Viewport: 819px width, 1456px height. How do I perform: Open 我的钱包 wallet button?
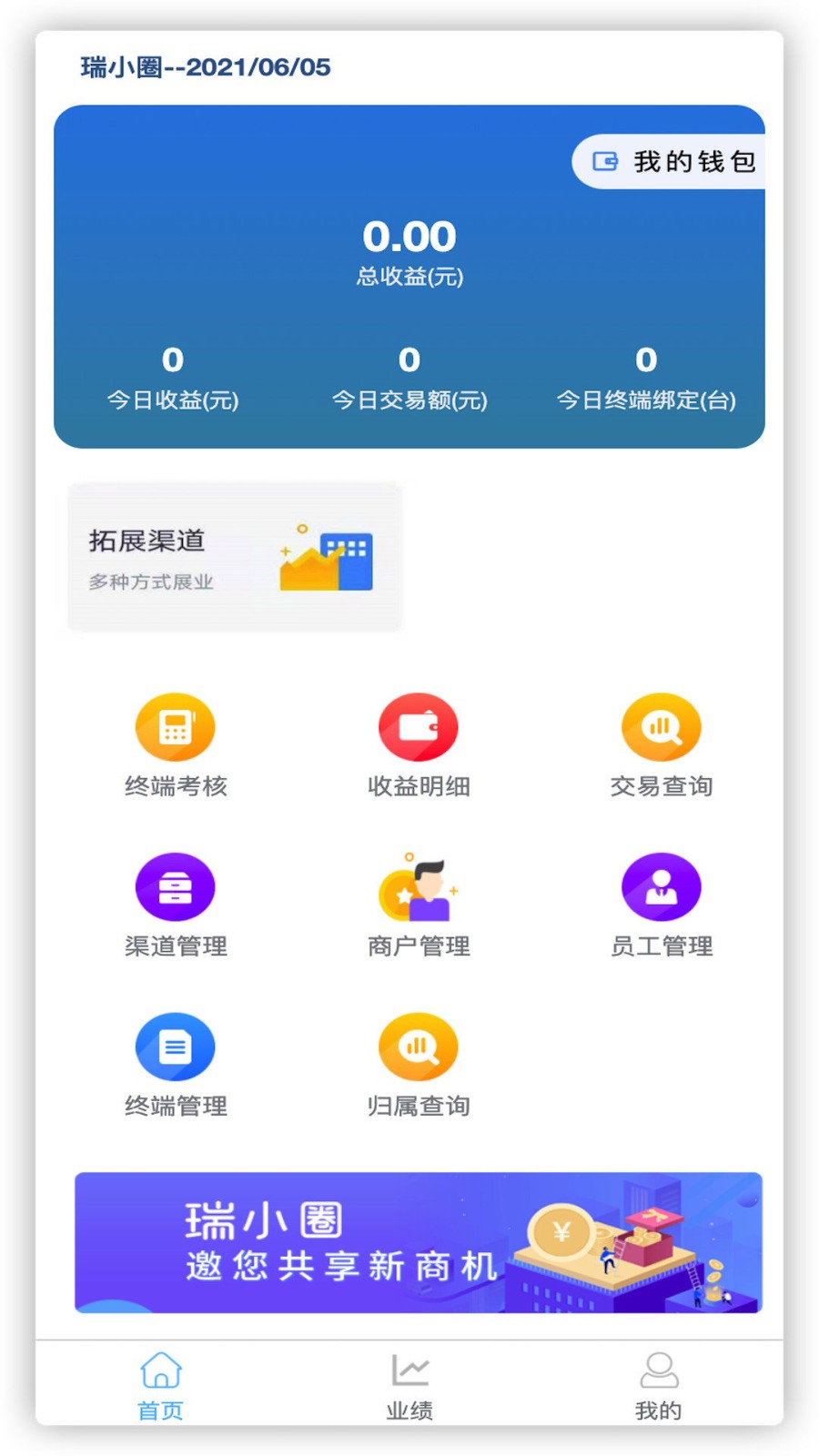[x=673, y=162]
